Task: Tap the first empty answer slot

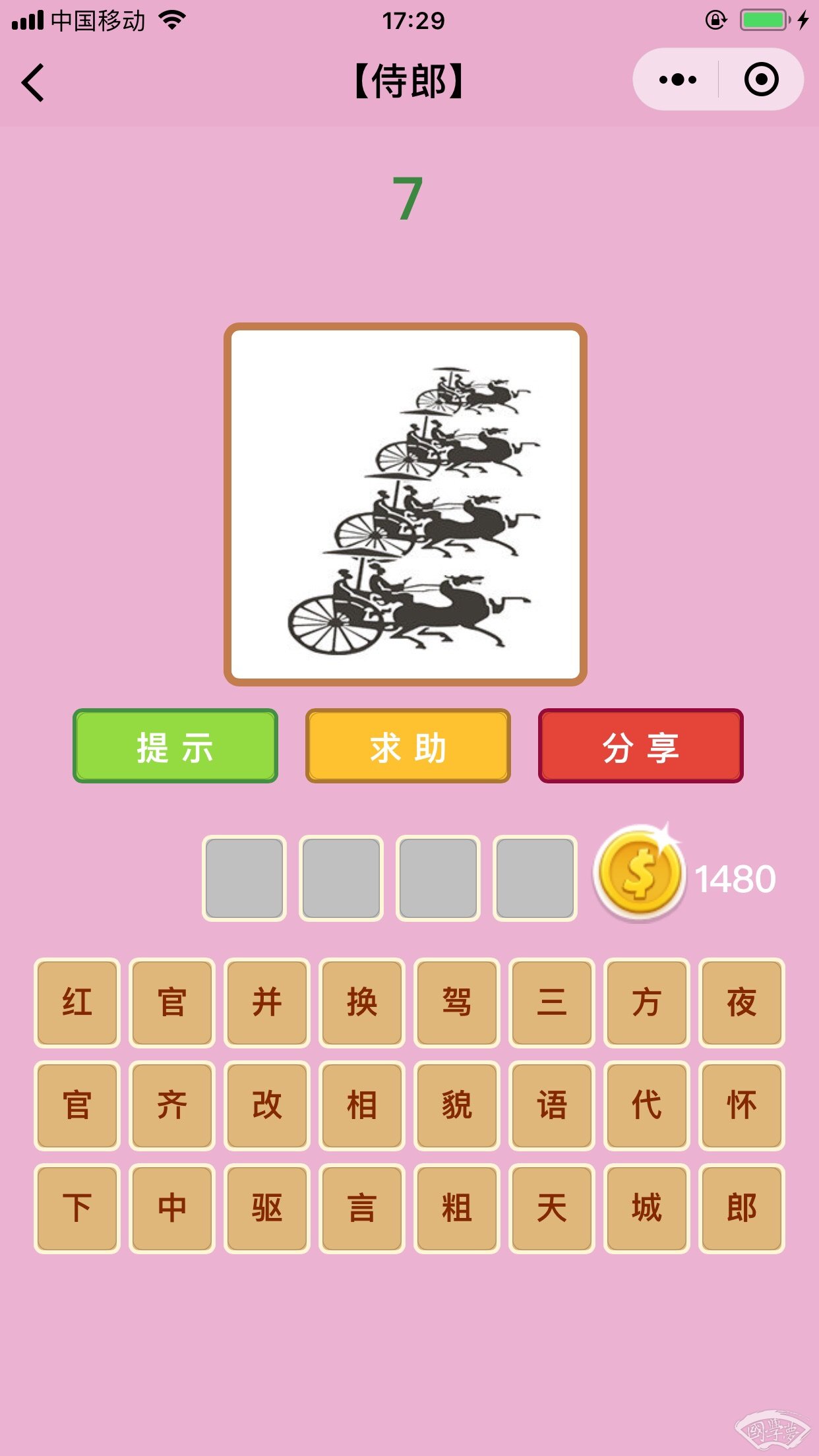Action: coord(244,878)
